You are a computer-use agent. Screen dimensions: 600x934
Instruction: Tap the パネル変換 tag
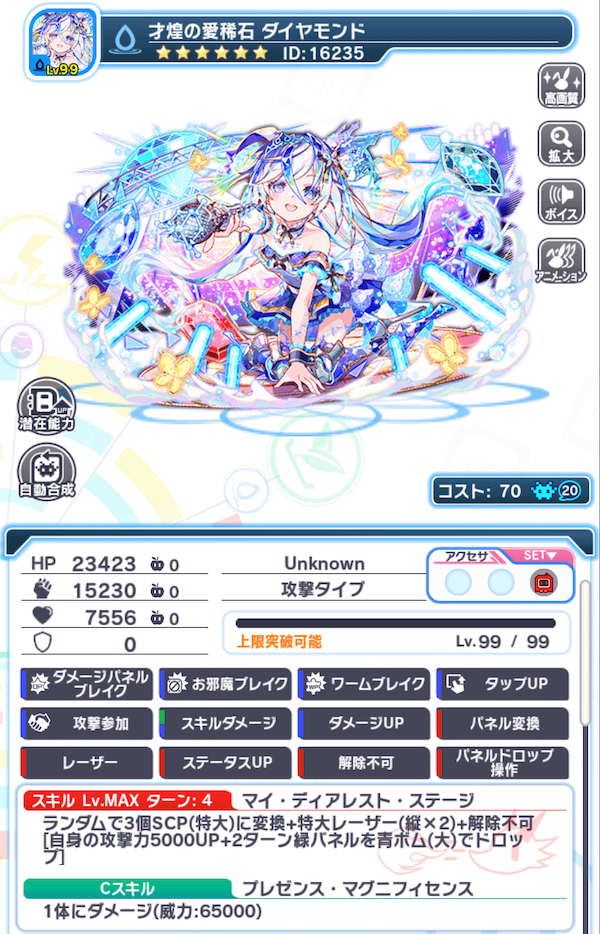coord(503,723)
